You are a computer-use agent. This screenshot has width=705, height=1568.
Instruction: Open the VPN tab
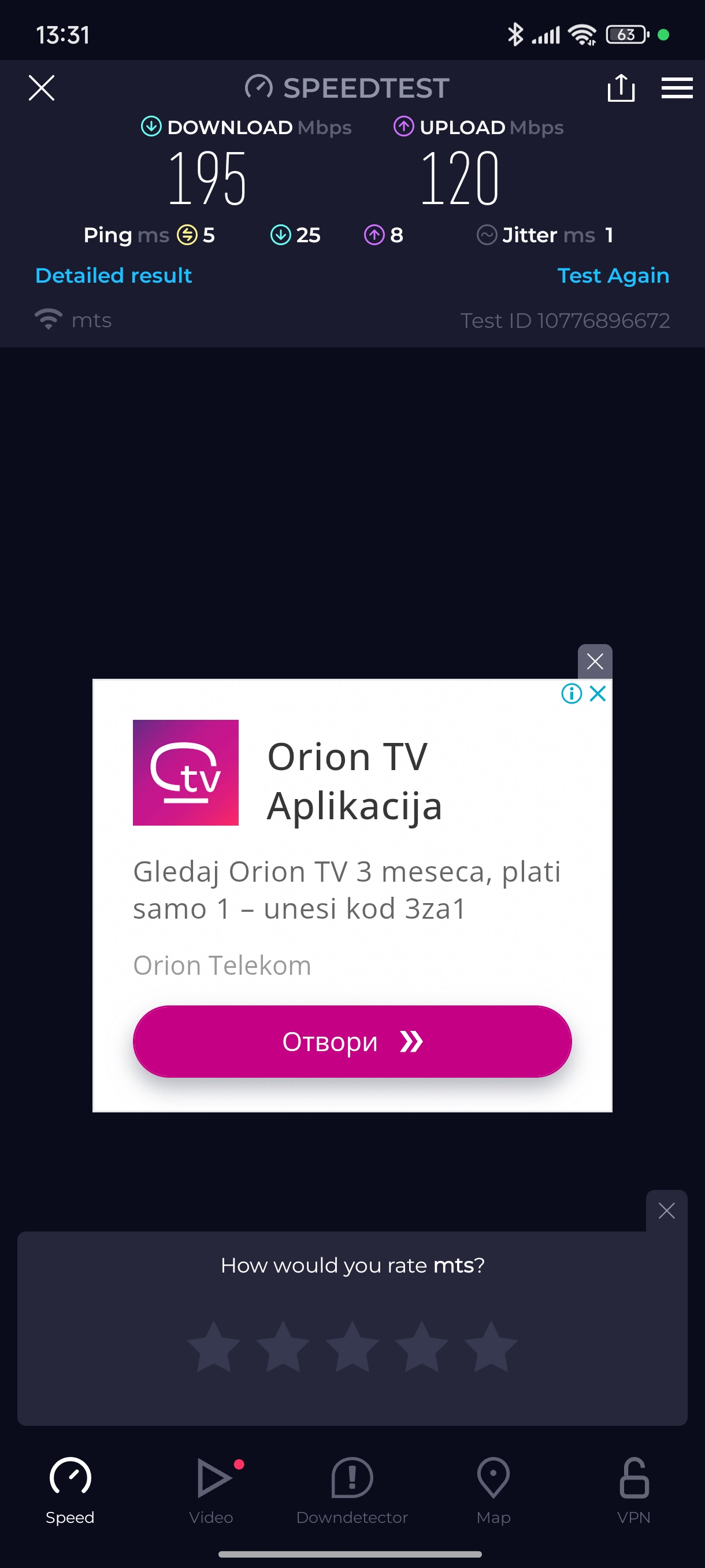pos(634,1489)
